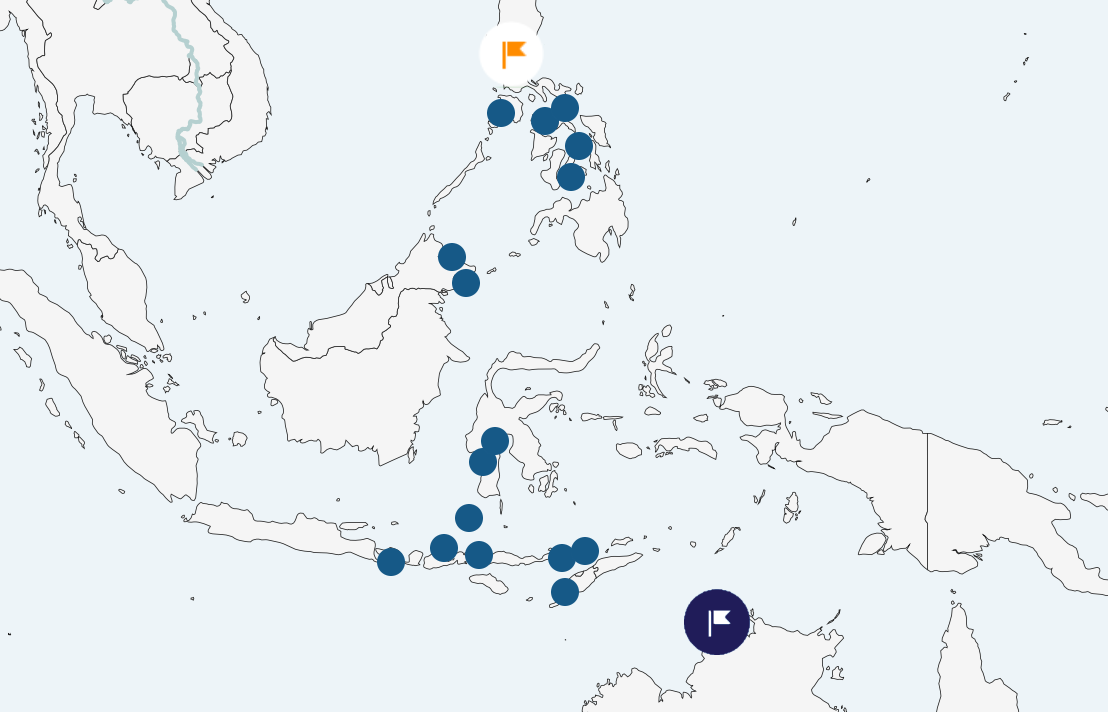Tap the navy flag marker near northern Australia
1108x712 pixels.
(x=717, y=622)
